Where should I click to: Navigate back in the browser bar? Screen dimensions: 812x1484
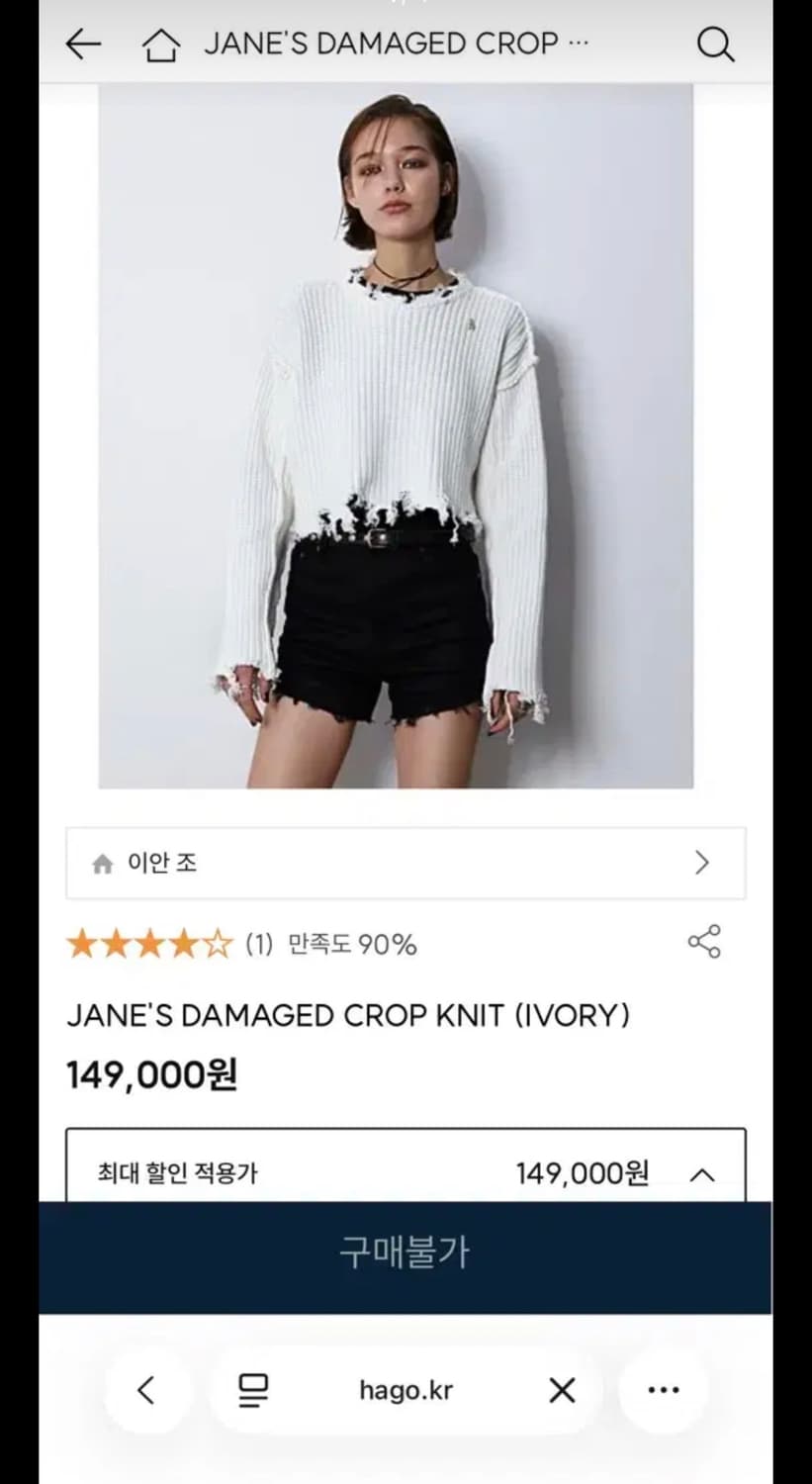[x=146, y=1390]
